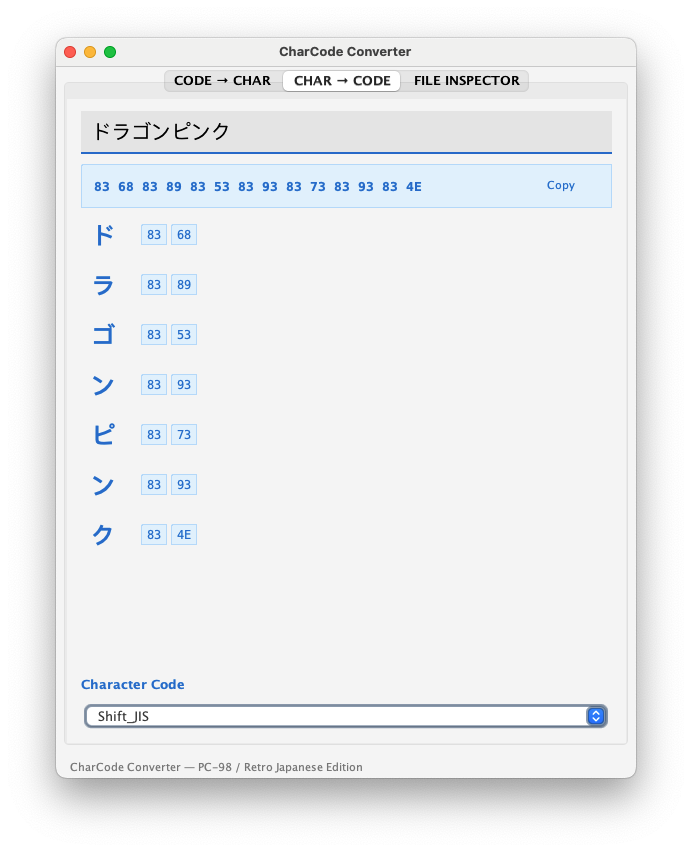
Task: Maximize the window with the green button
Action: [x=110, y=52]
